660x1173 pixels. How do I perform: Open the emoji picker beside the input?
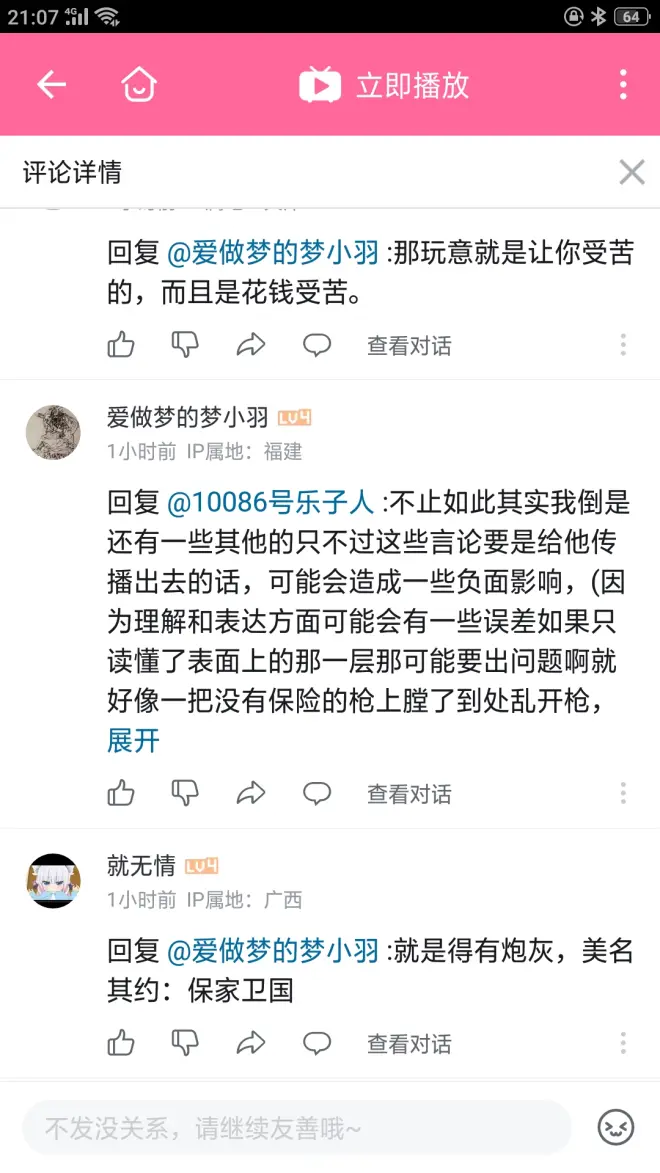tap(616, 1128)
